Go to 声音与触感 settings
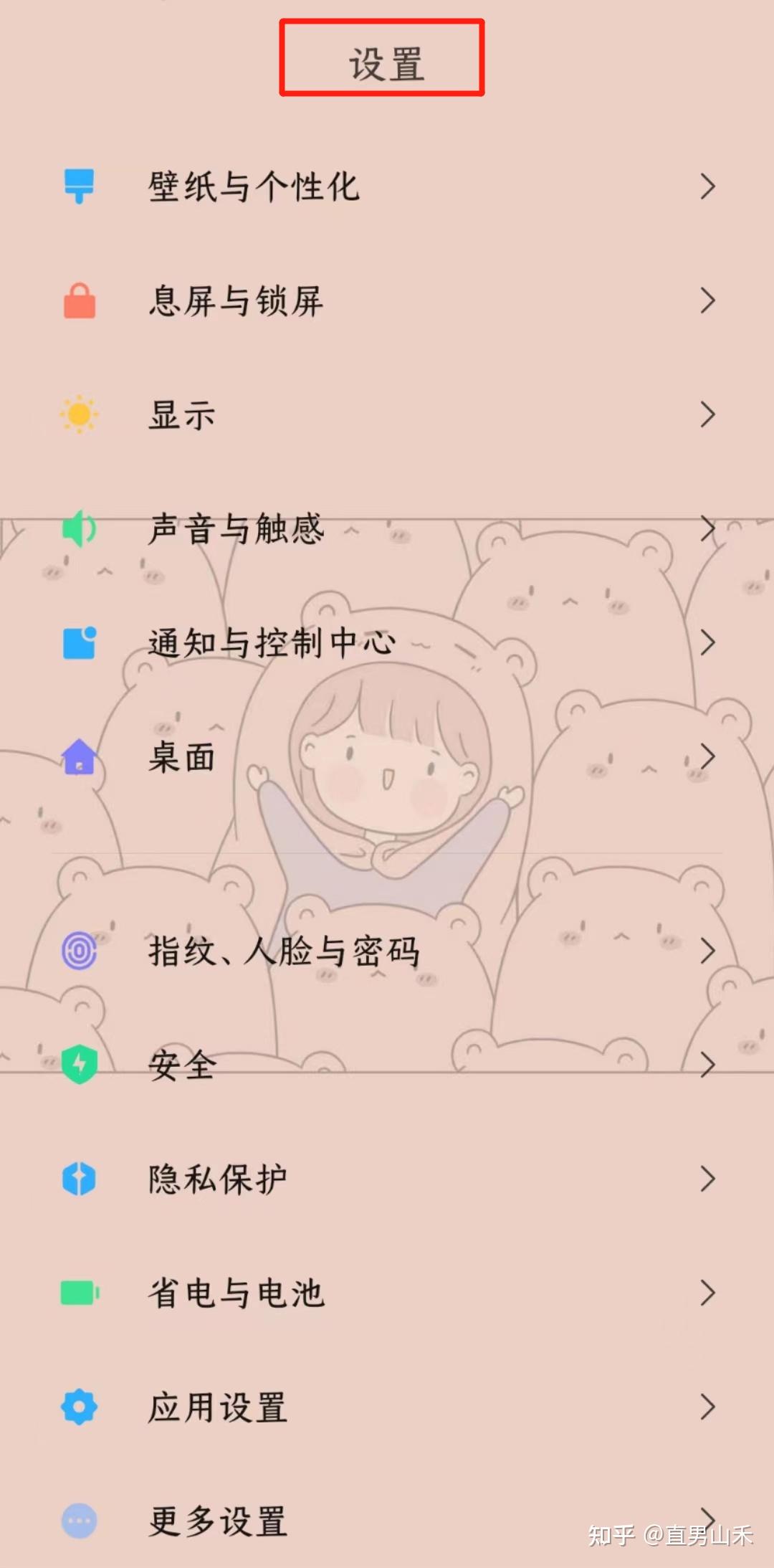774x1568 pixels. [236, 529]
